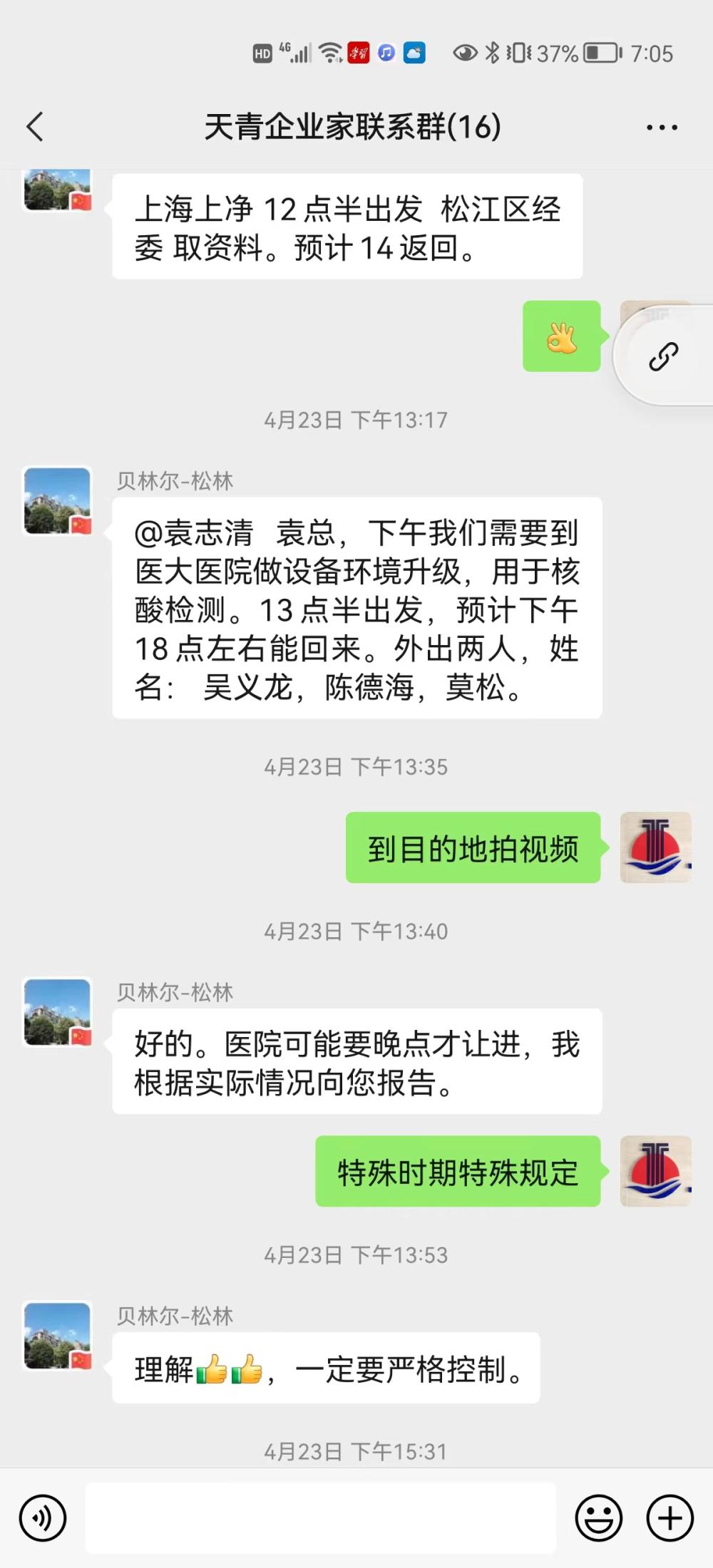Tap own avatar next to 特殊时期特殊规定

(655, 1171)
